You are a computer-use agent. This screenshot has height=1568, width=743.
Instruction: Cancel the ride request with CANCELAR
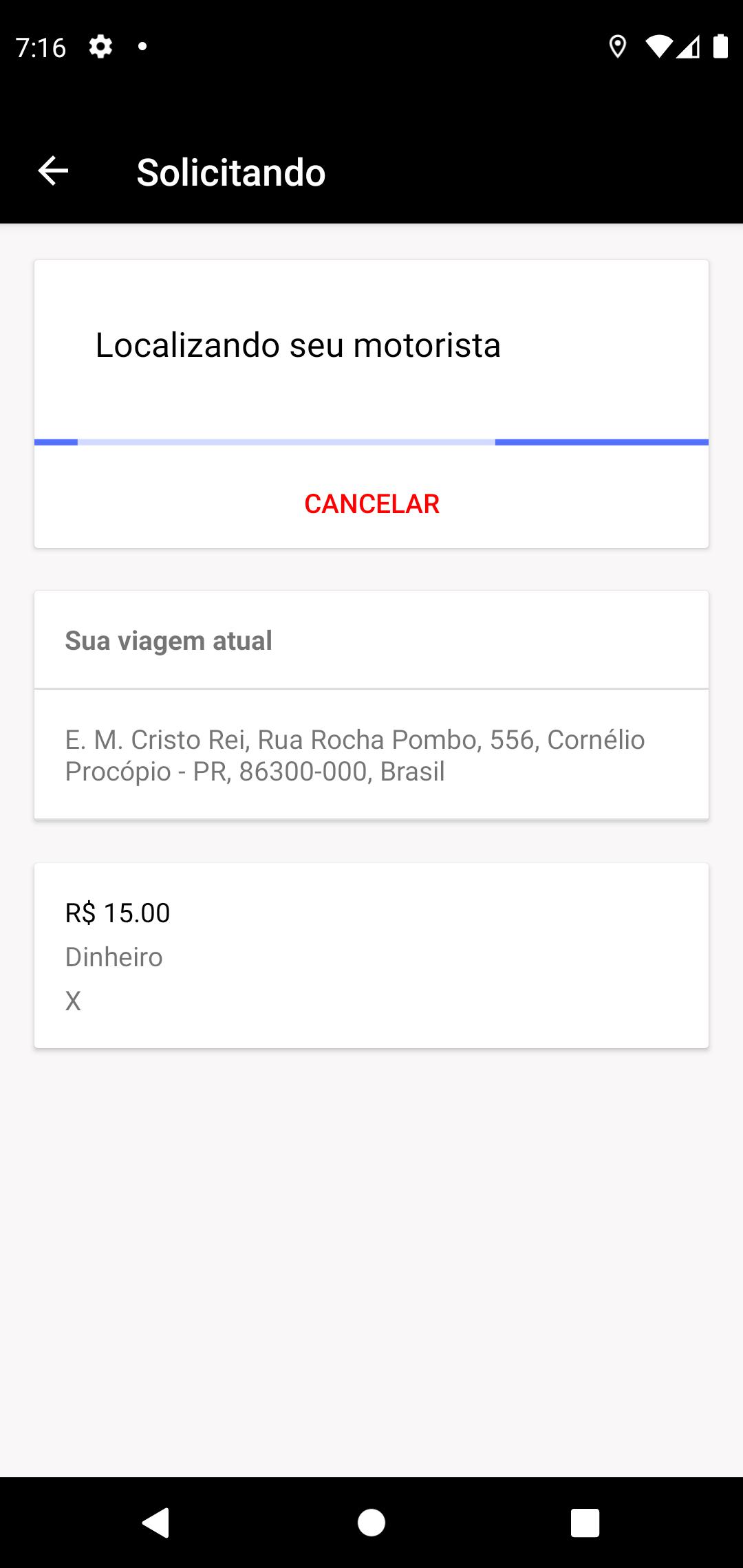click(x=371, y=503)
